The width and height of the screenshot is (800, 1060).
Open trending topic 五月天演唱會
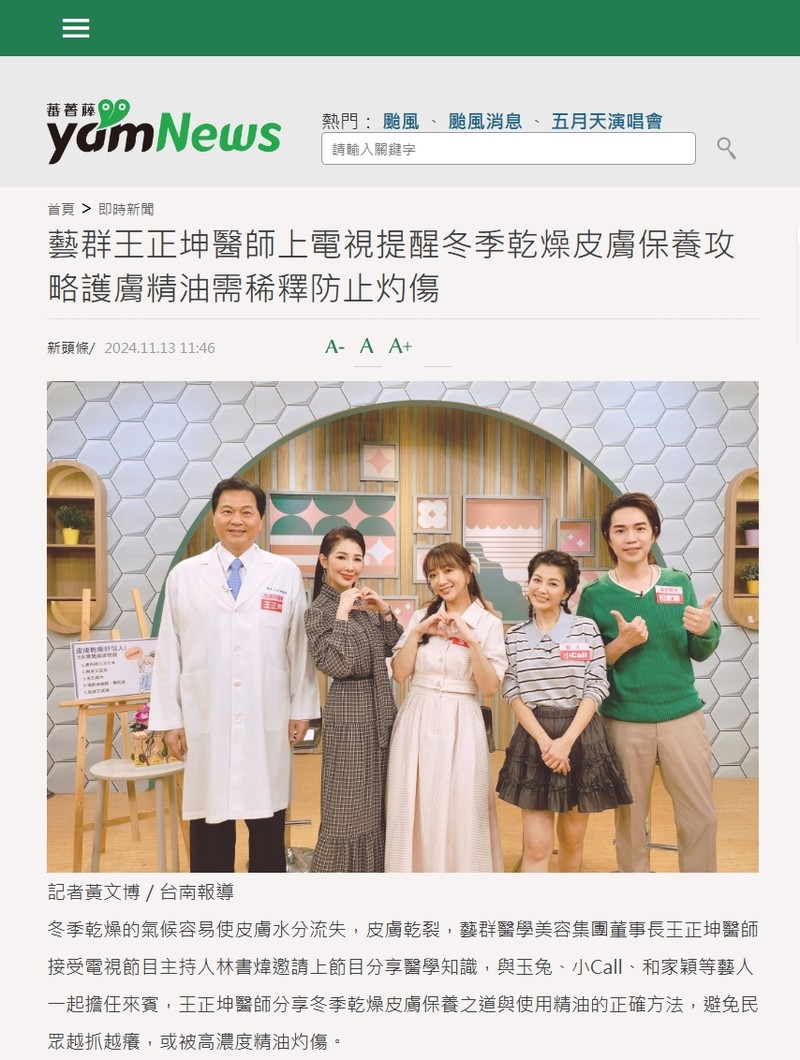[x=607, y=121]
